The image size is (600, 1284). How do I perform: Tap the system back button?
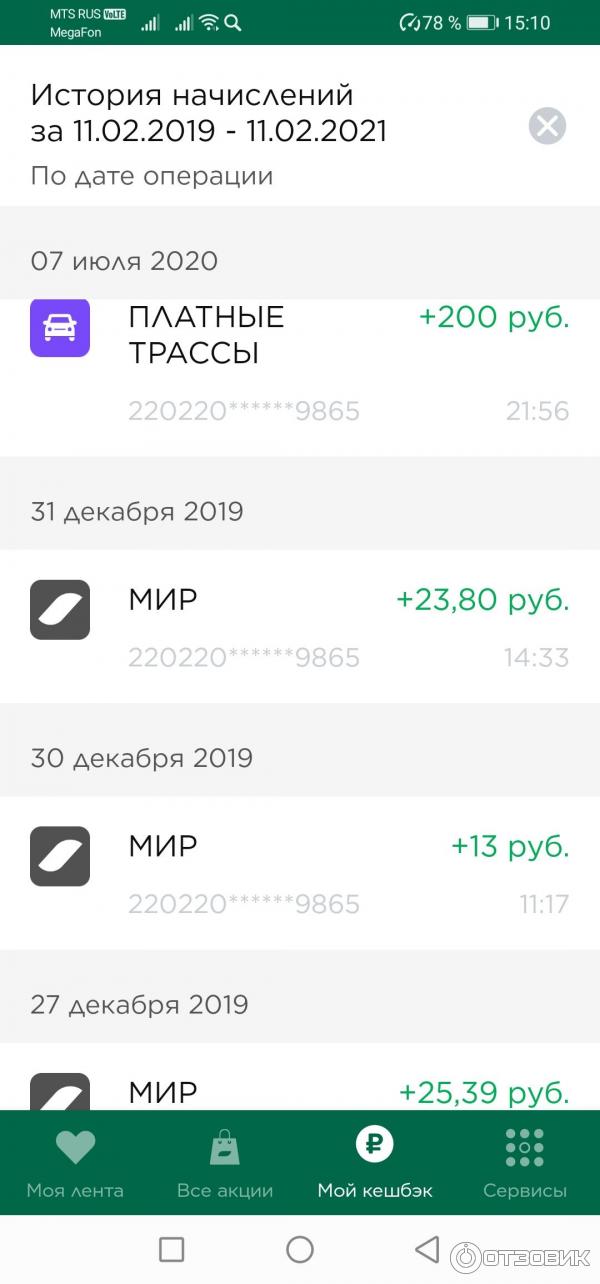[428, 1249]
